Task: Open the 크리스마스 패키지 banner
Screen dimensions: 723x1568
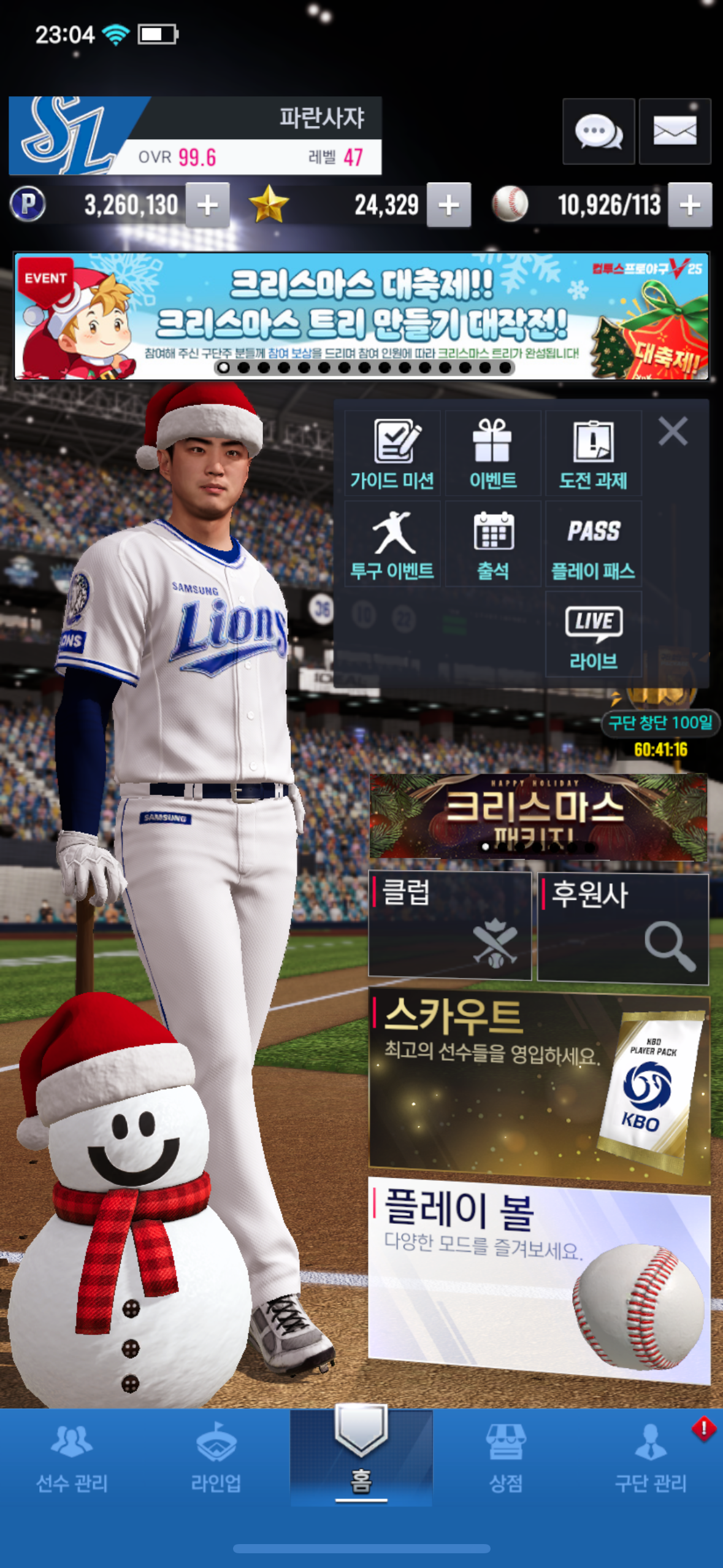Action: tap(538, 817)
